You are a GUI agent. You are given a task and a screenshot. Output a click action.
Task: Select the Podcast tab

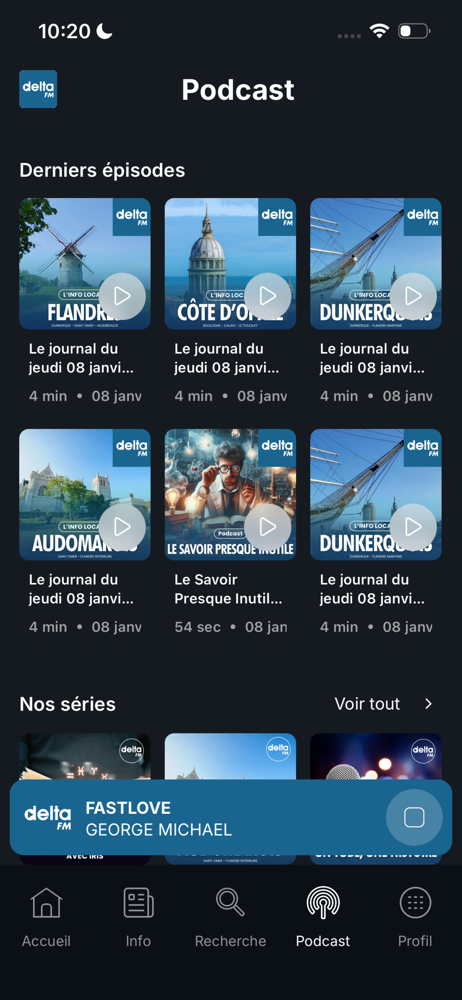[323, 917]
